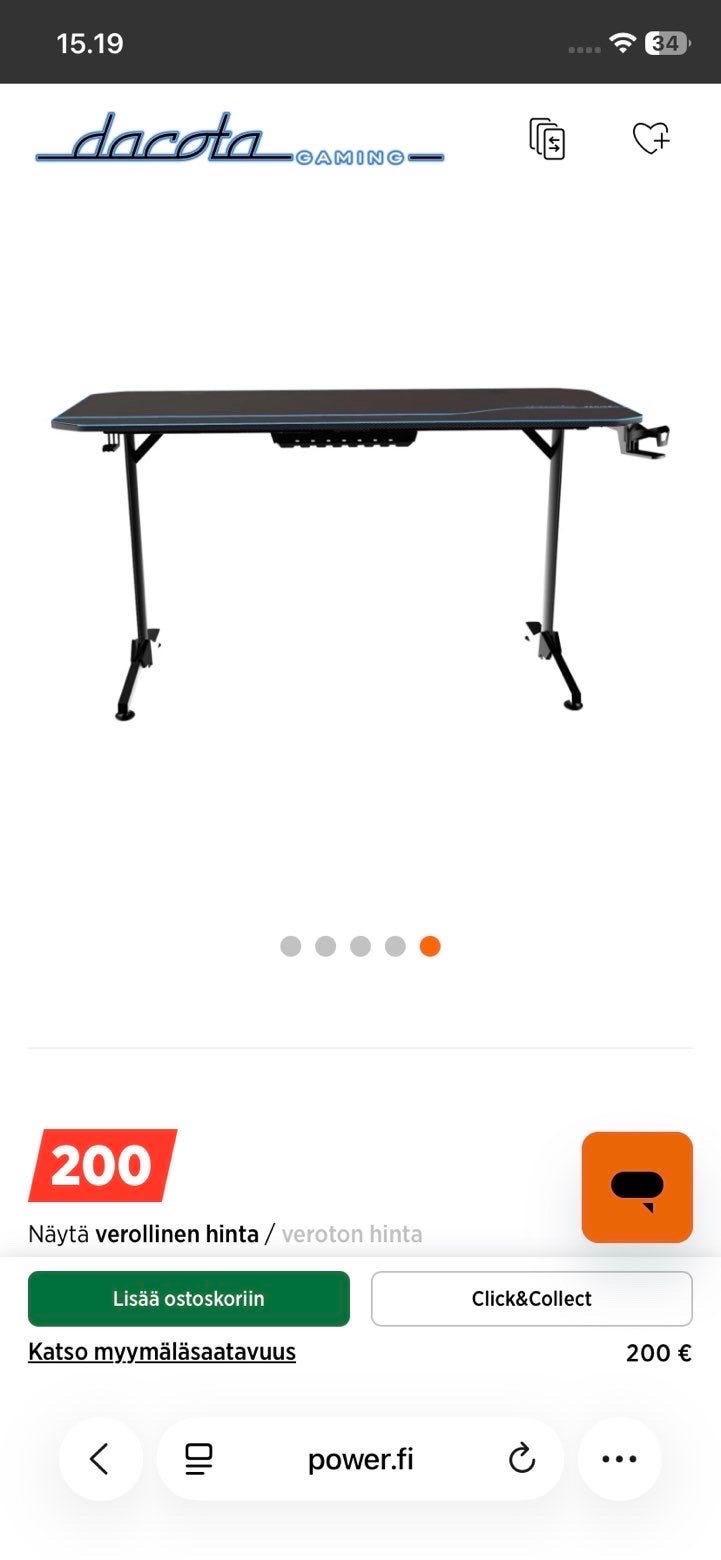Reload the power.fi page
This screenshot has height=1560, width=721.
point(521,1459)
